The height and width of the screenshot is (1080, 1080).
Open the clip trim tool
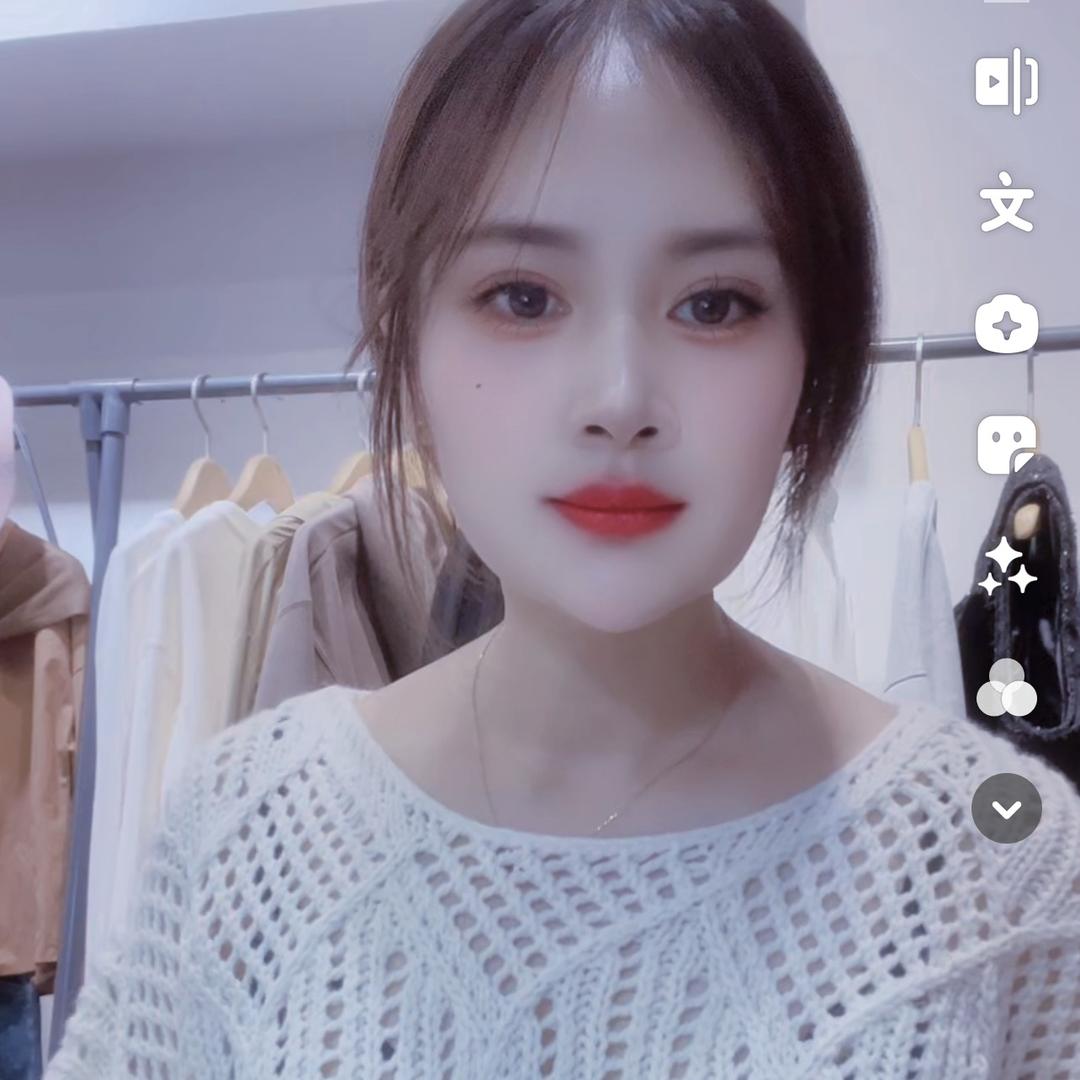(1006, 81)
